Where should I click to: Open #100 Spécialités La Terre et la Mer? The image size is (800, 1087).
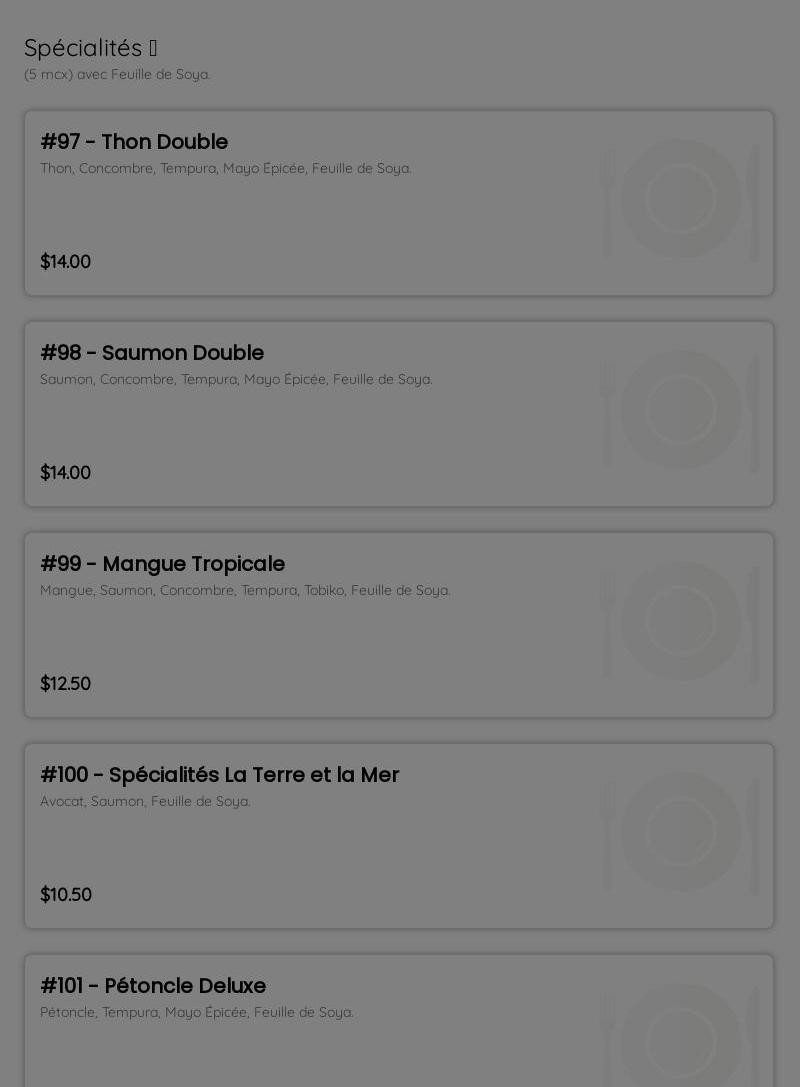pyautogui.click(x=398, y=836)
